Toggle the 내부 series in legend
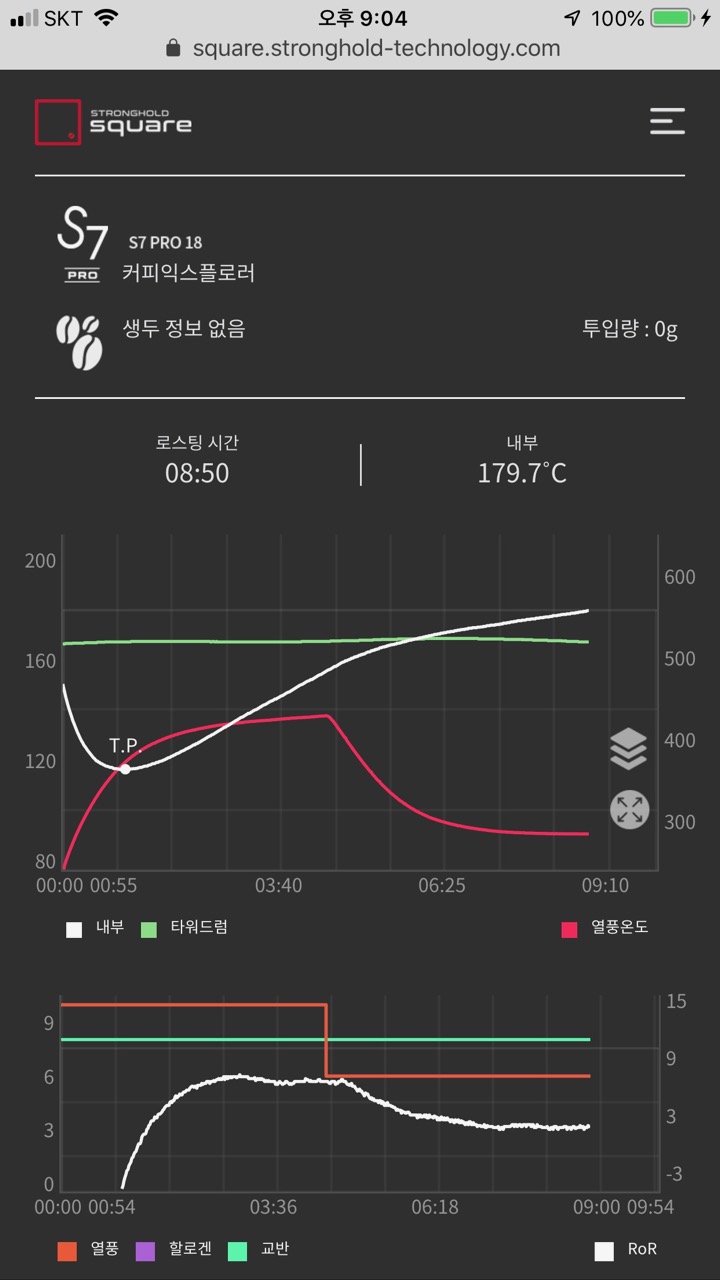This screenshot has width=720, height=1280. [x=95, y=928]
